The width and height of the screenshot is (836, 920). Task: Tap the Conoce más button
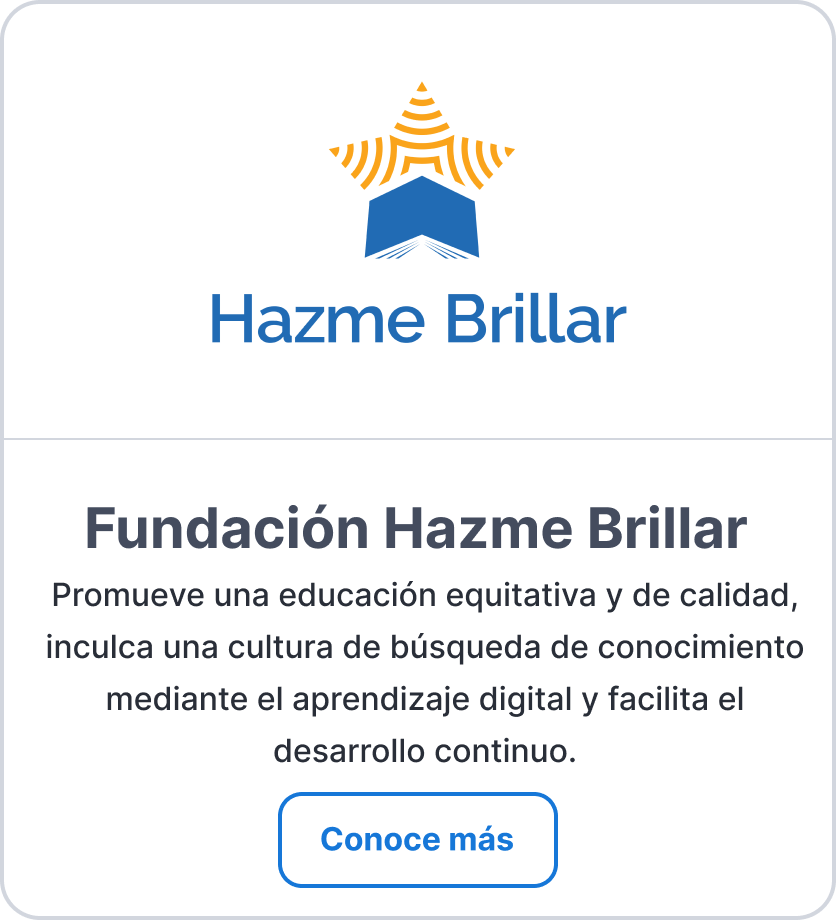(x=417, y=839)
